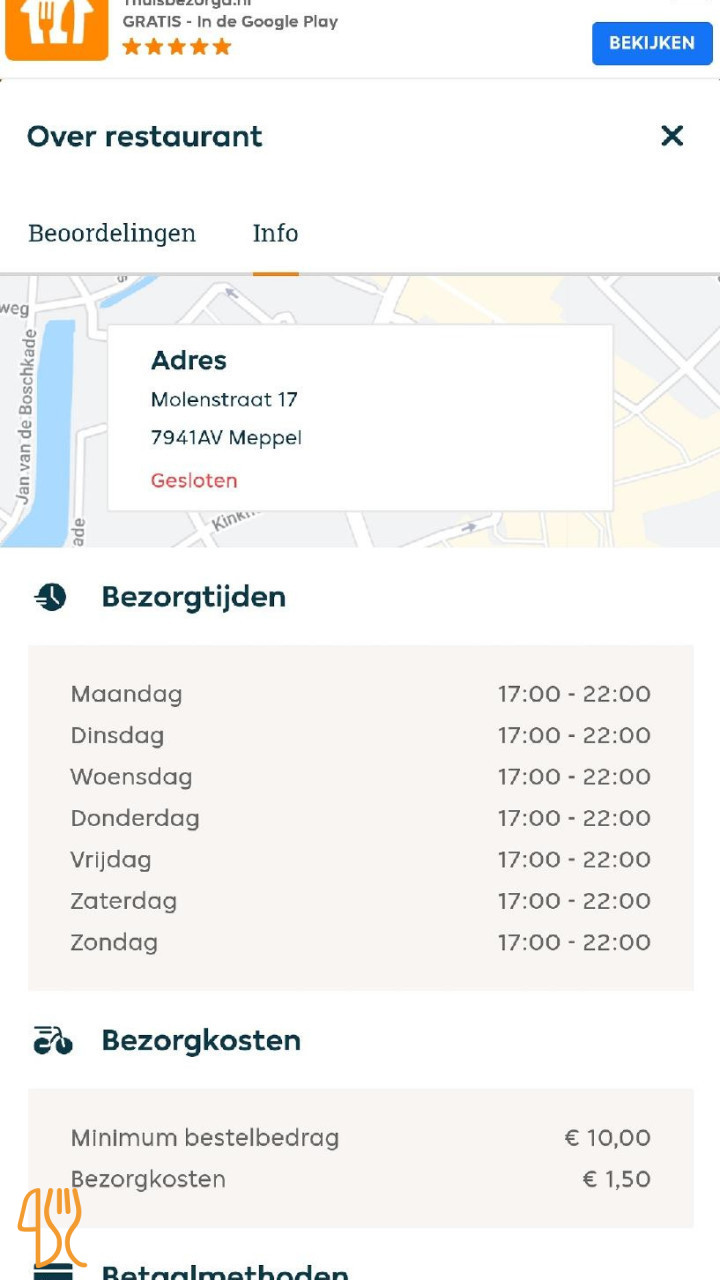Select the Info tab

[x=275, y=233]
